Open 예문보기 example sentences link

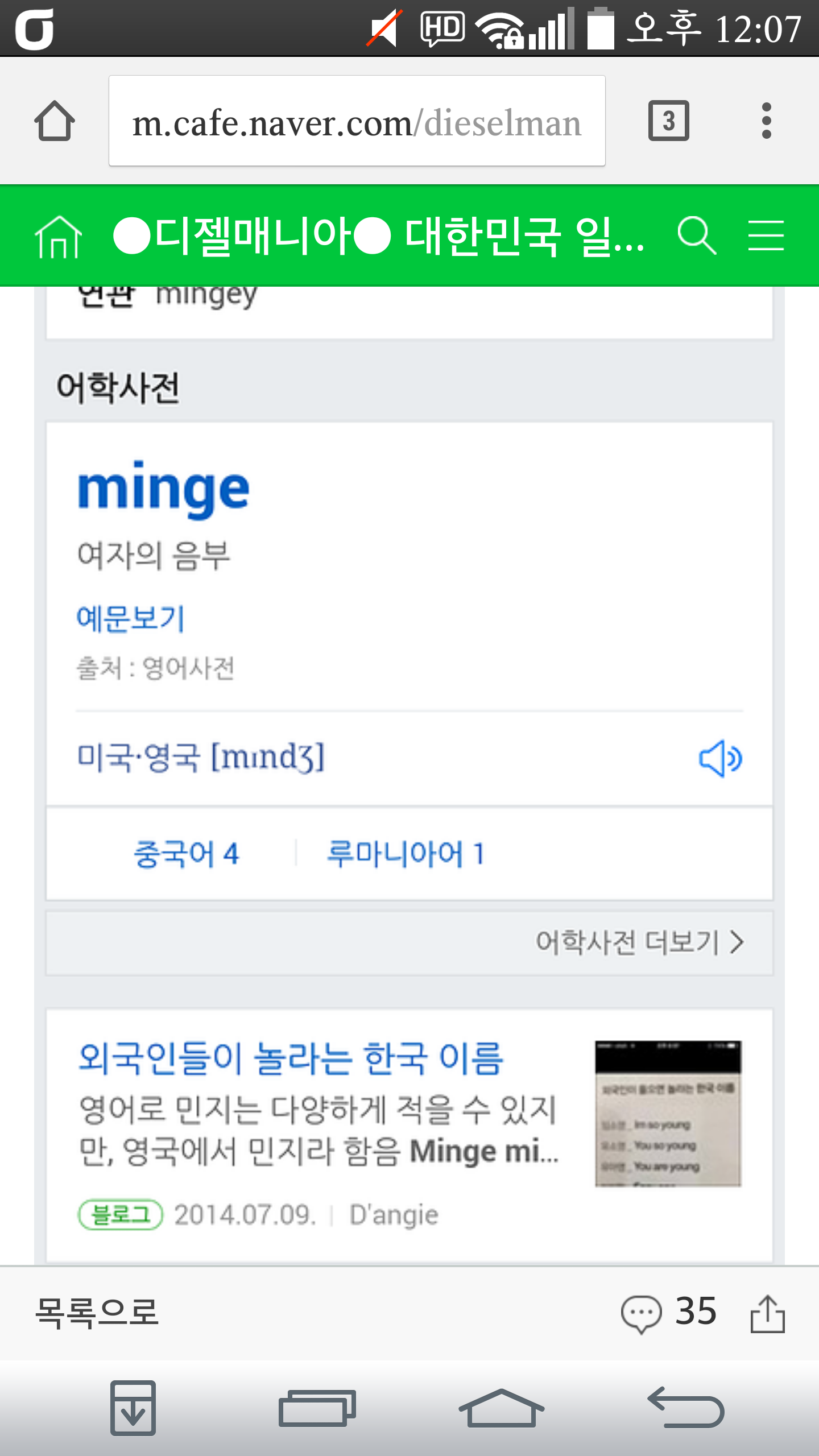click(131, 619)
